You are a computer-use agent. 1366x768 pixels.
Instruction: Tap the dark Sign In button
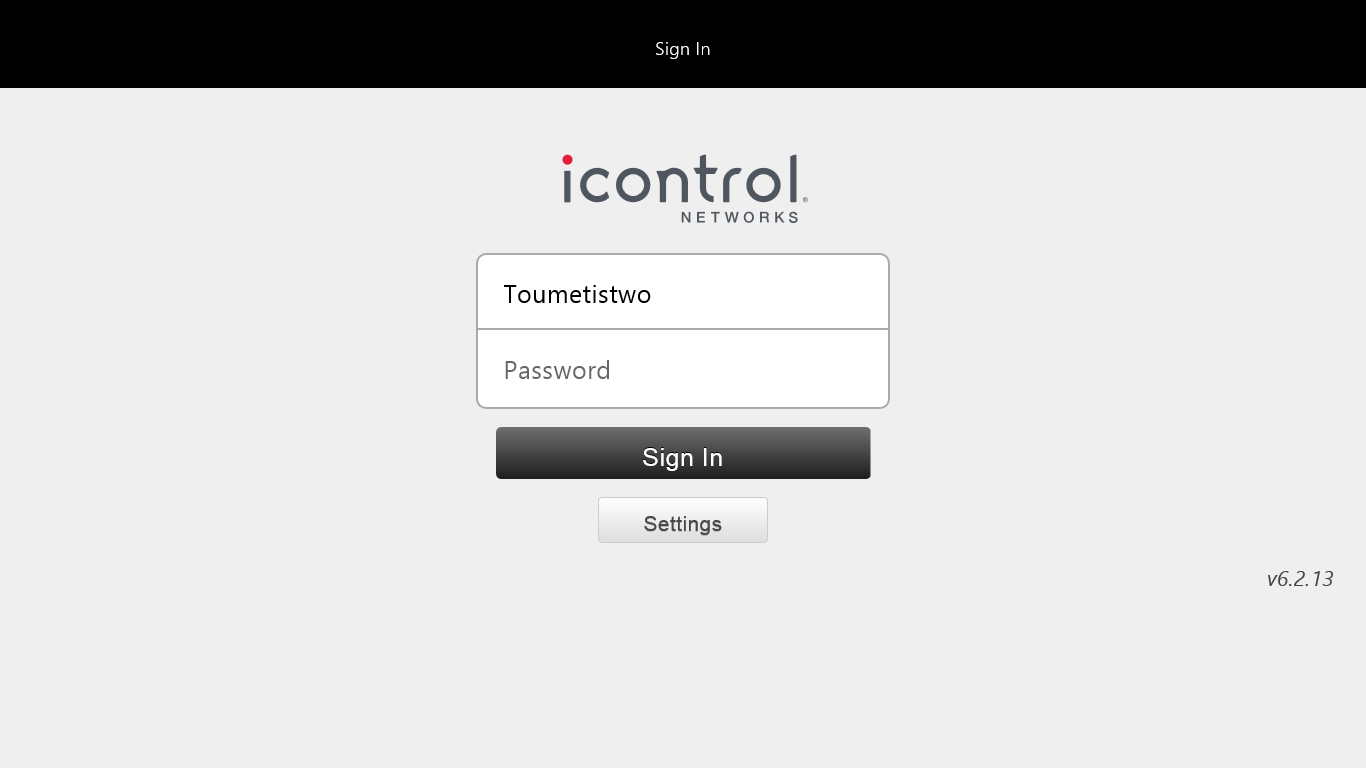click(x=682, y=454)
